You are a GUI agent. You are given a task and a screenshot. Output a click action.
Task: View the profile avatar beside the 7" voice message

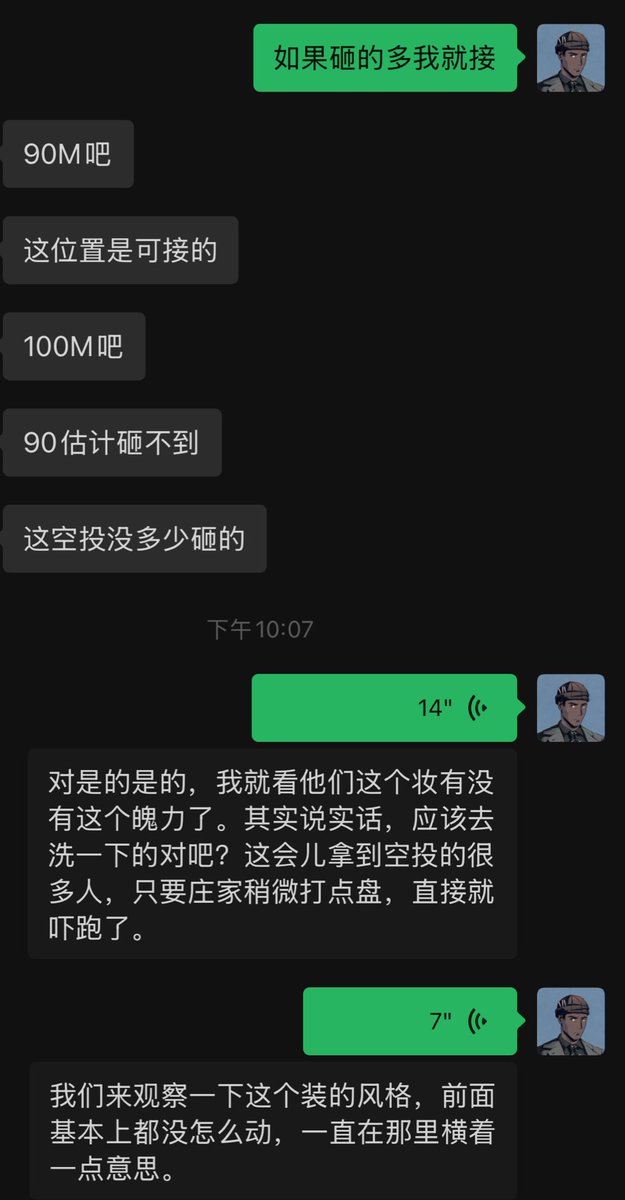pos(570,1021)
